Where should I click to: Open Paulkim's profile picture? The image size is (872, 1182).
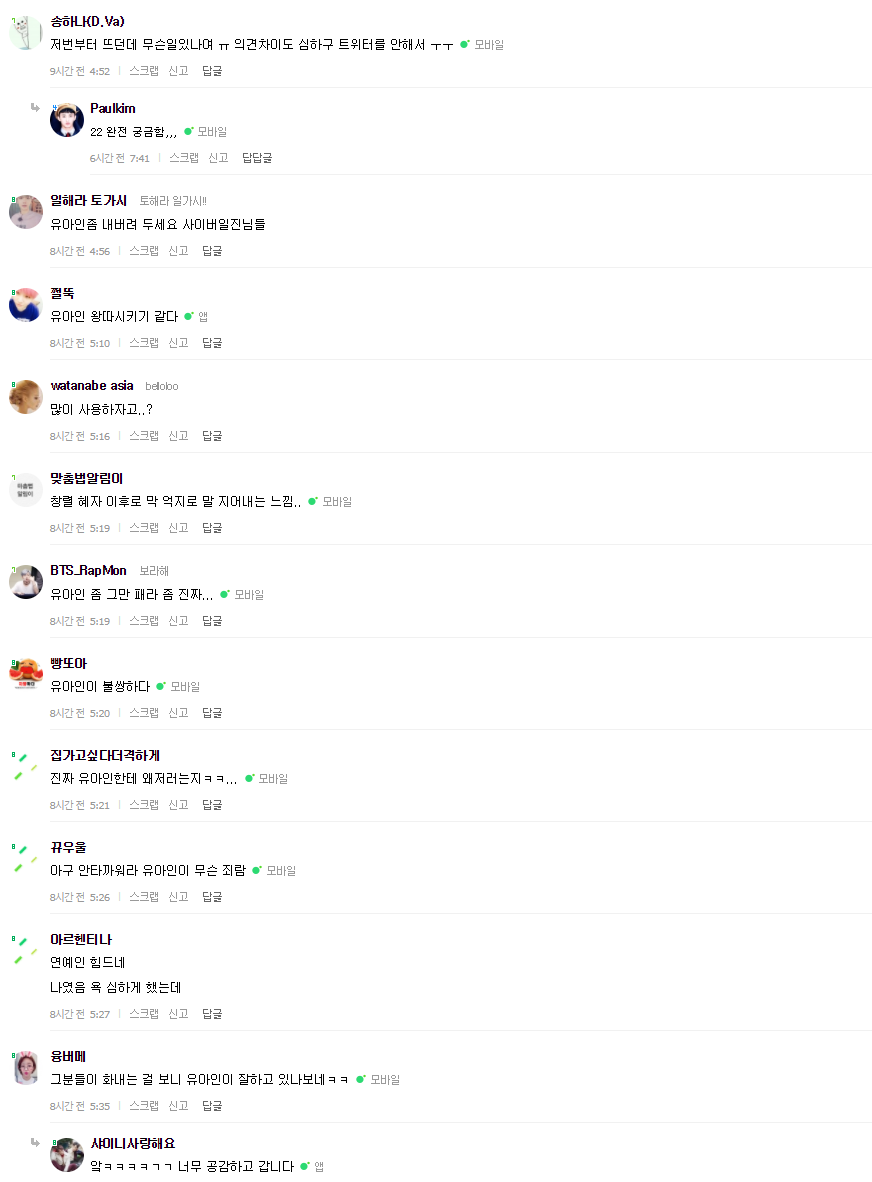coord(67,120)
